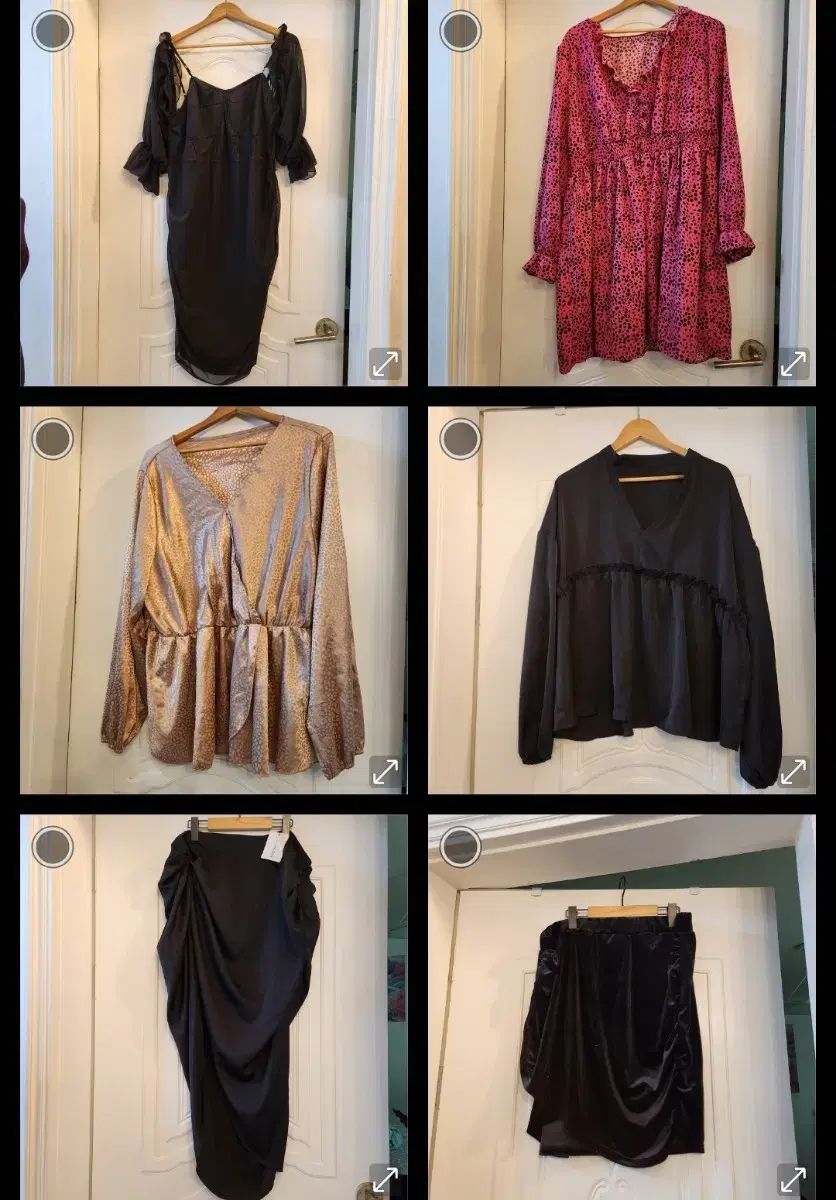The height and width of the screenshot is (1200, 836).
Task: Expand the long black draped skirt photo
Action: point(385,1180)
